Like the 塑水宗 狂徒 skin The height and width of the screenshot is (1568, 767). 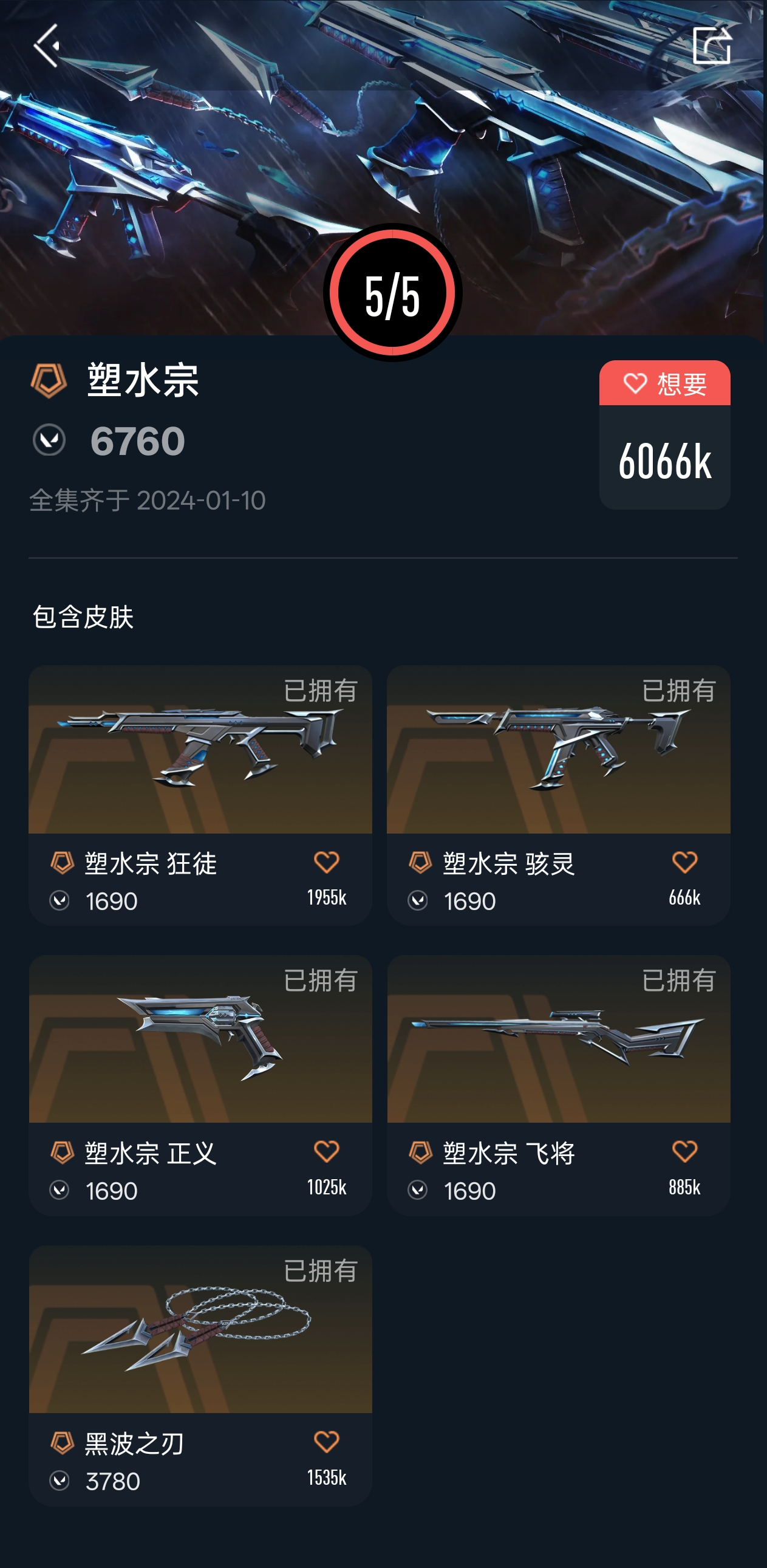pos(326,863)
